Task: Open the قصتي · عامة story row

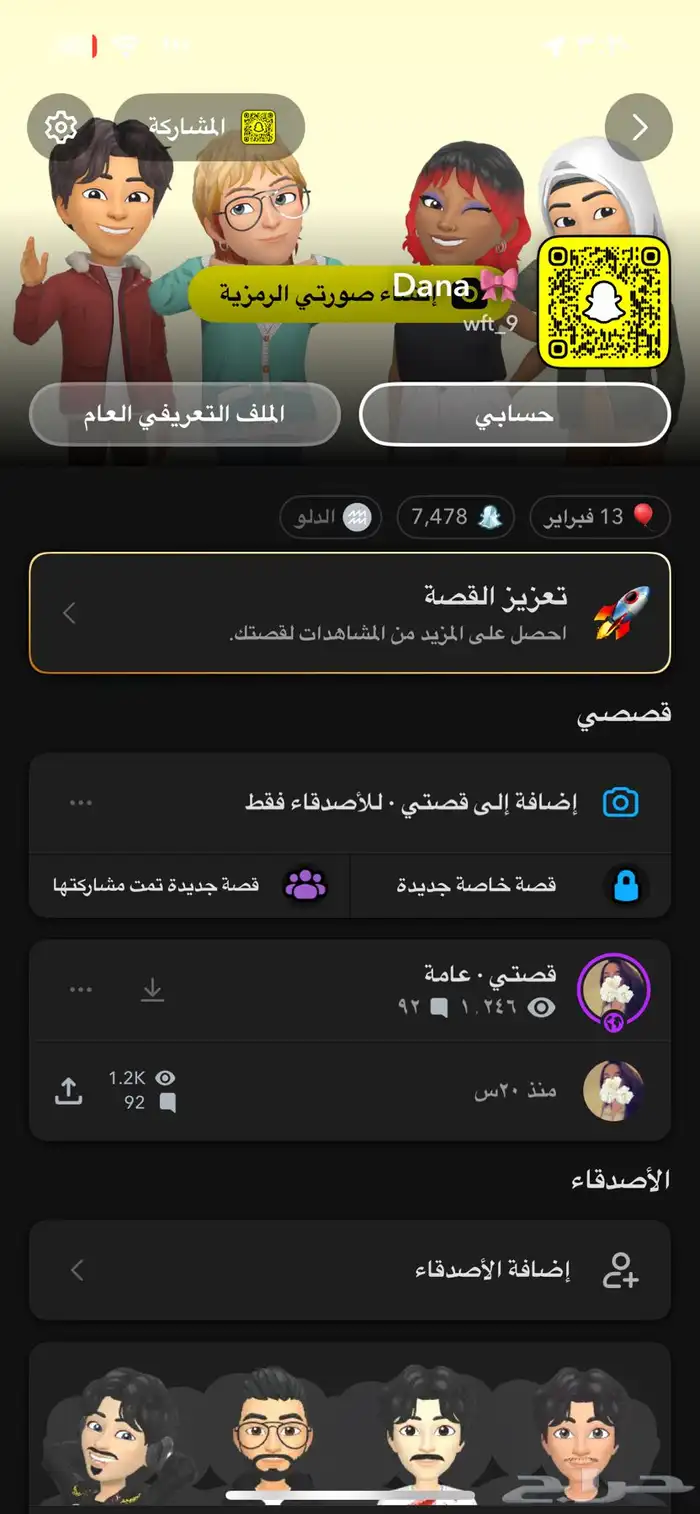Action: [450, 990]
